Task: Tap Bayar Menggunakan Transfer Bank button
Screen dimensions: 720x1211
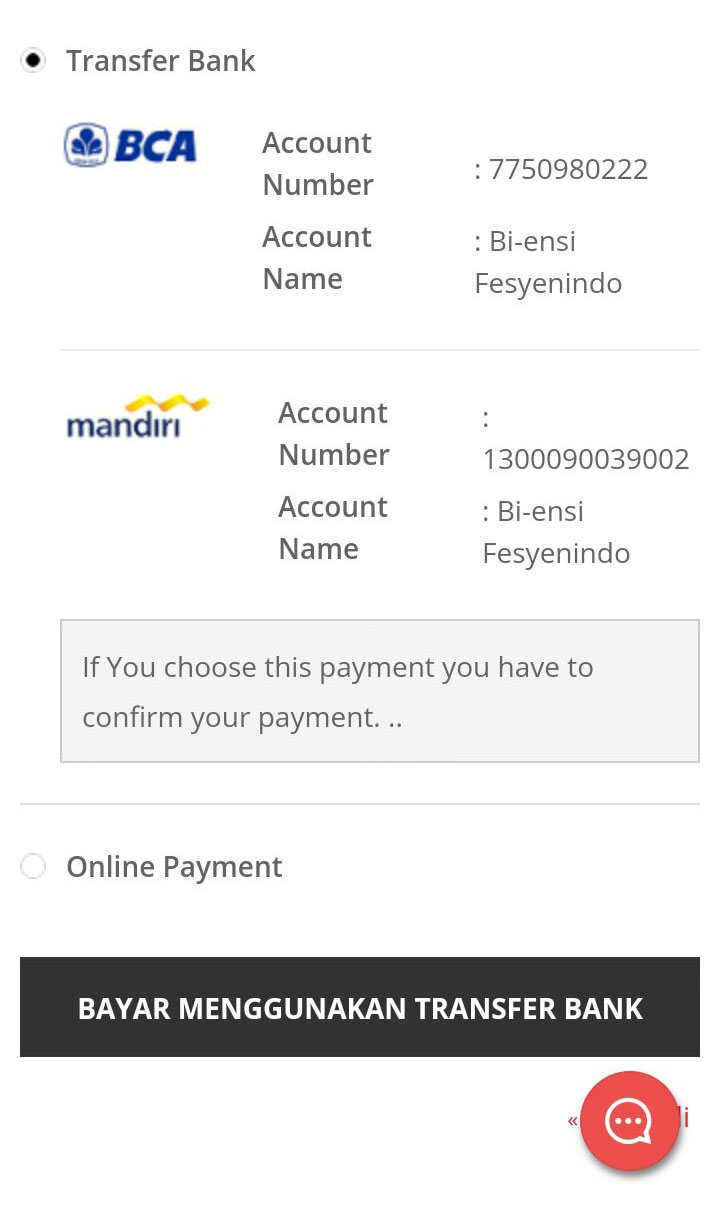Action: point(360,1007)
